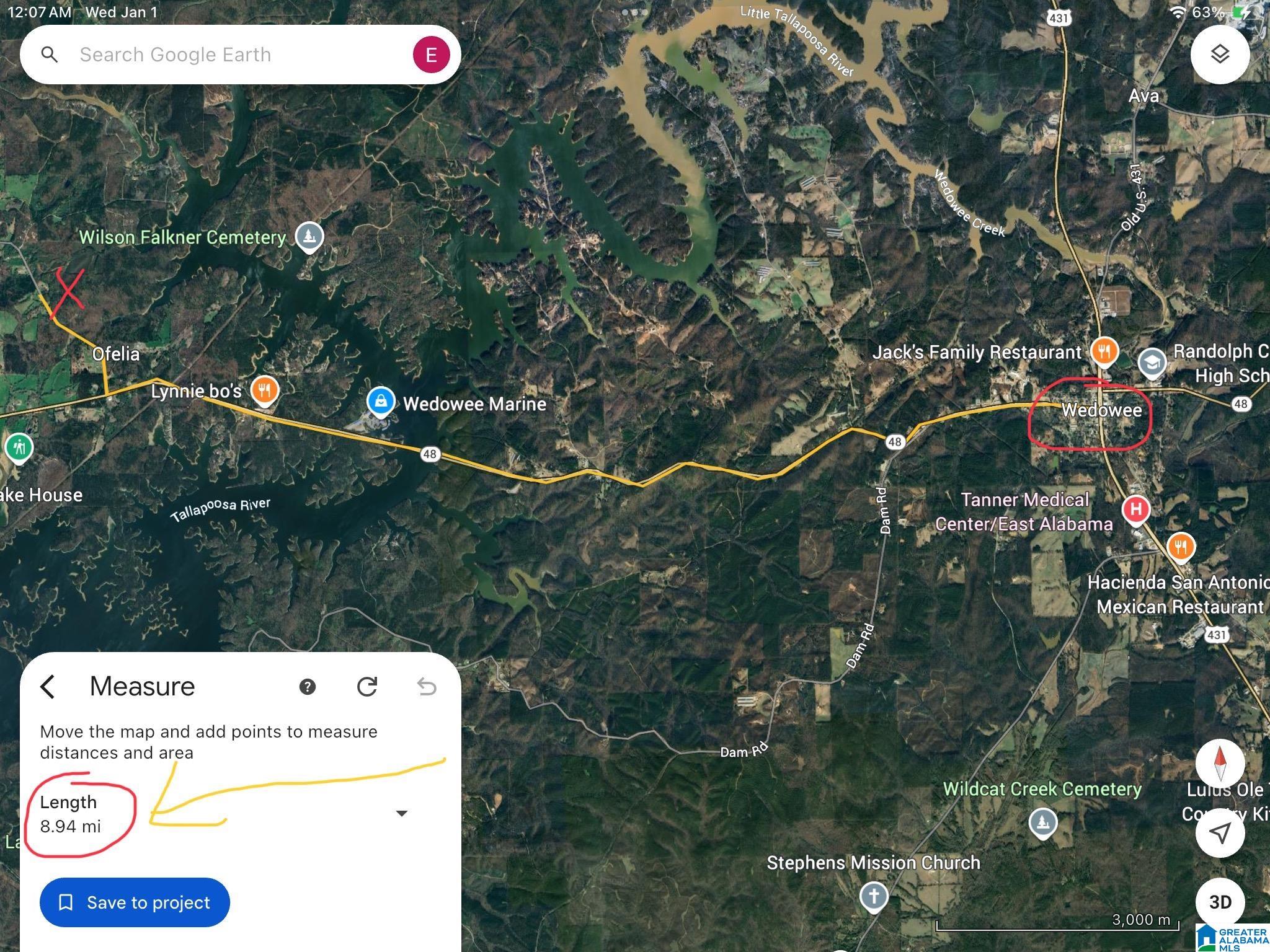Viewport: 1270px width, 952px height.
Task: Open the Measure help icon
Action: tap(307, 687)
